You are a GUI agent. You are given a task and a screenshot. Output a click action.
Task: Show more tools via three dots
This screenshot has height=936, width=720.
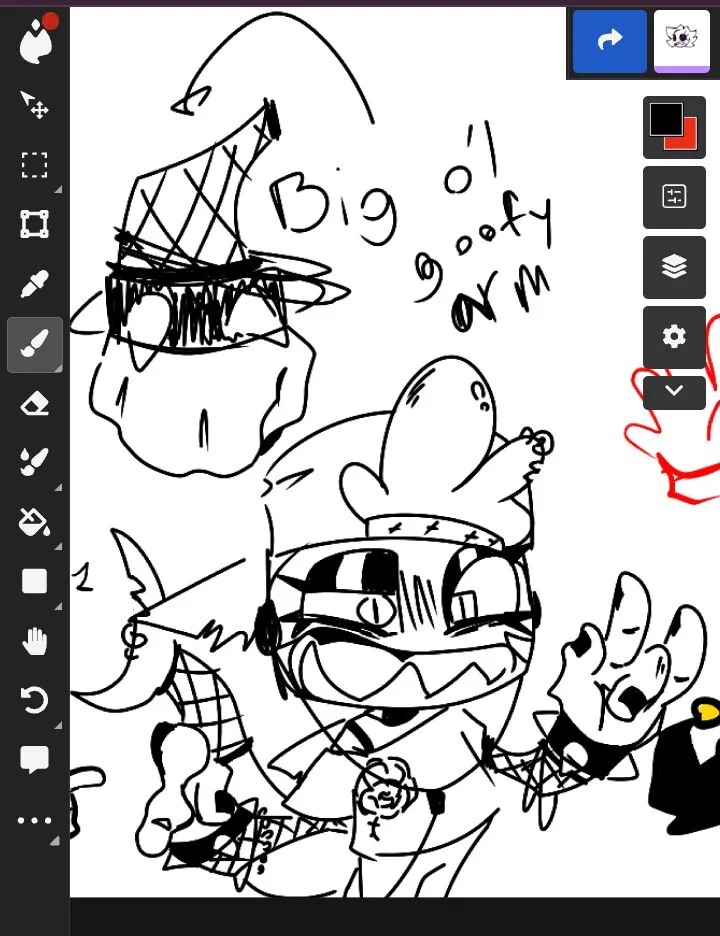[x=35, y=820]
